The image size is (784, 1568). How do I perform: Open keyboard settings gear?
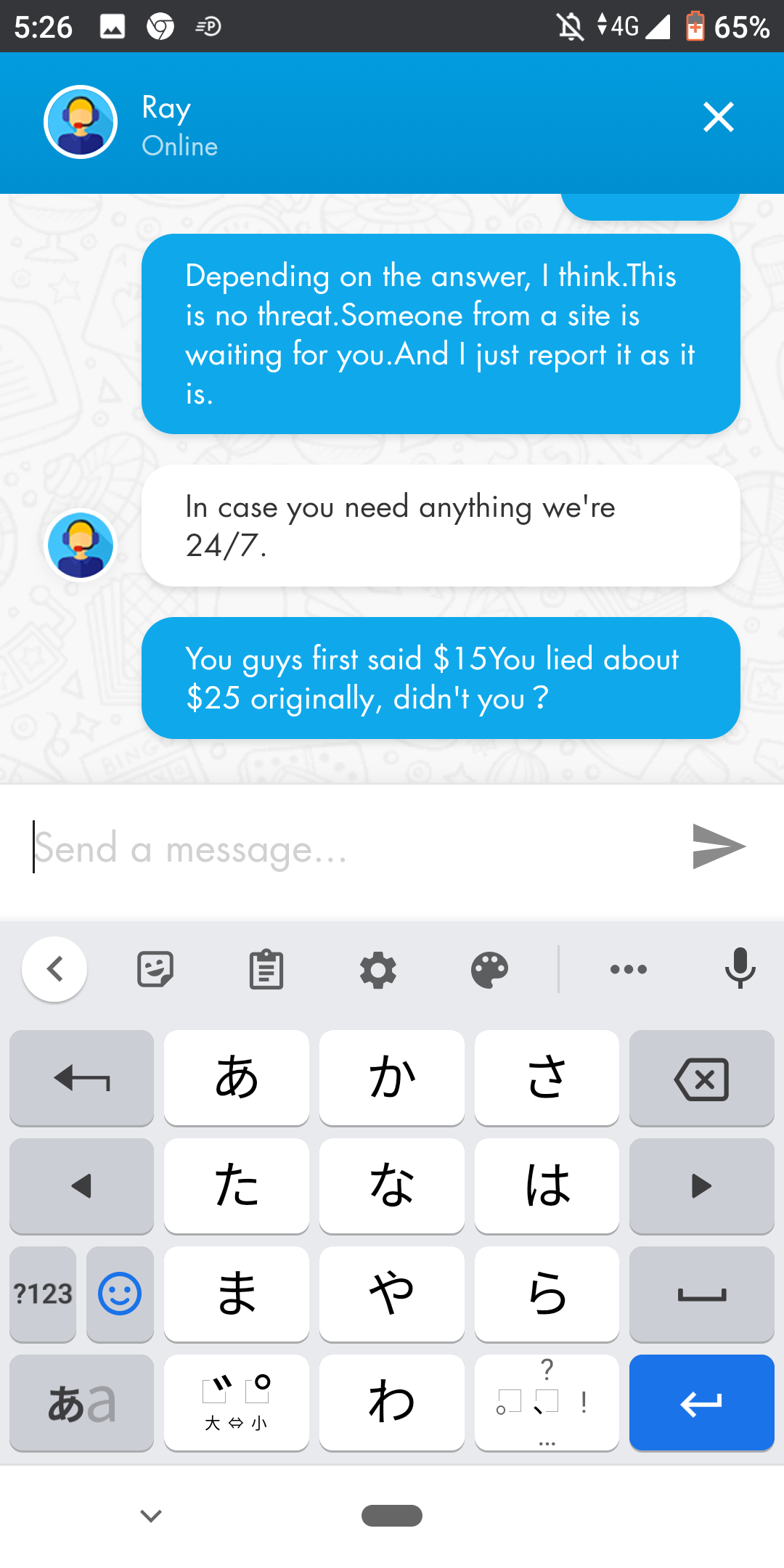point(378,969)
